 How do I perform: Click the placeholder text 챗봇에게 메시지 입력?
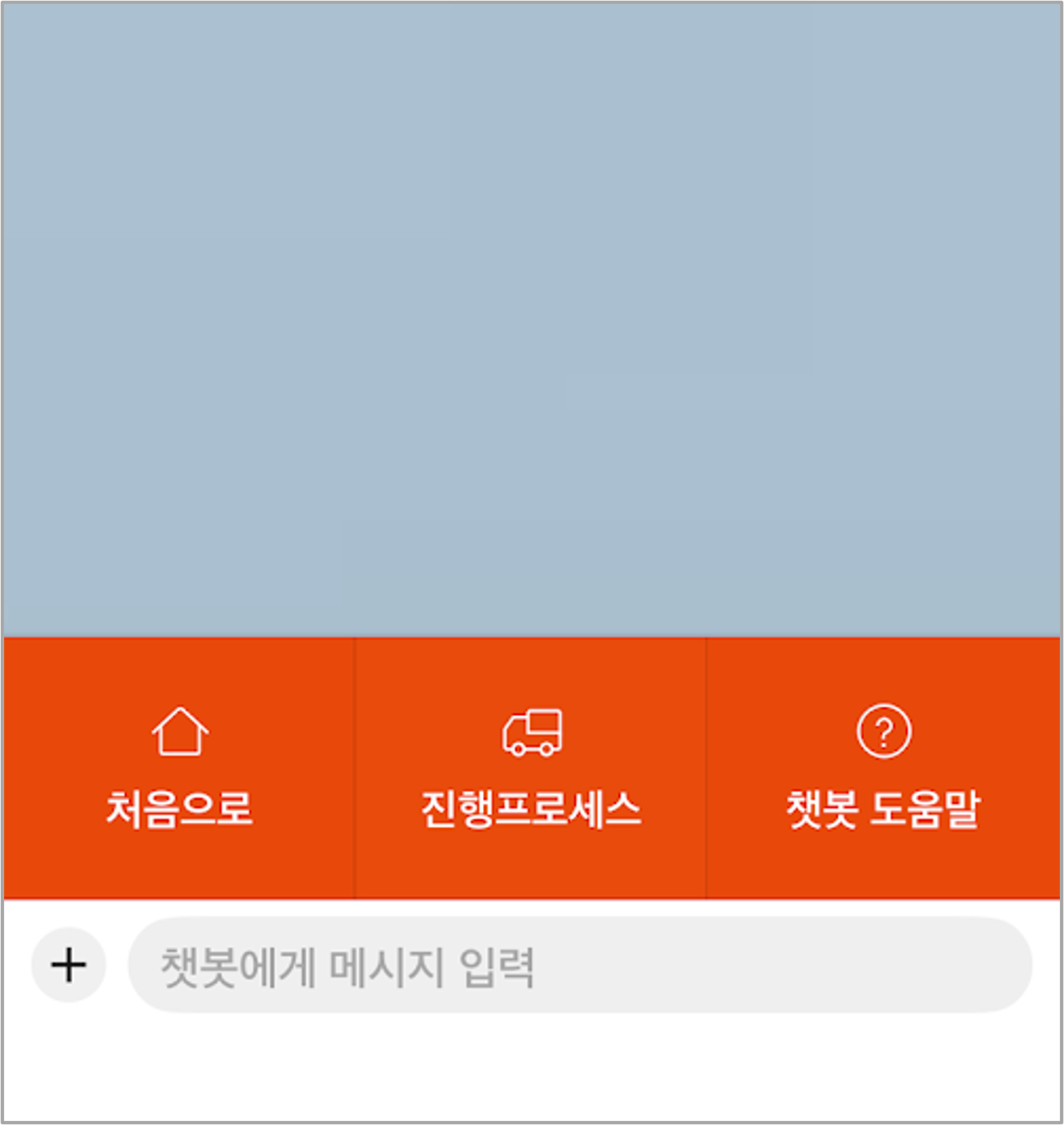346,964
